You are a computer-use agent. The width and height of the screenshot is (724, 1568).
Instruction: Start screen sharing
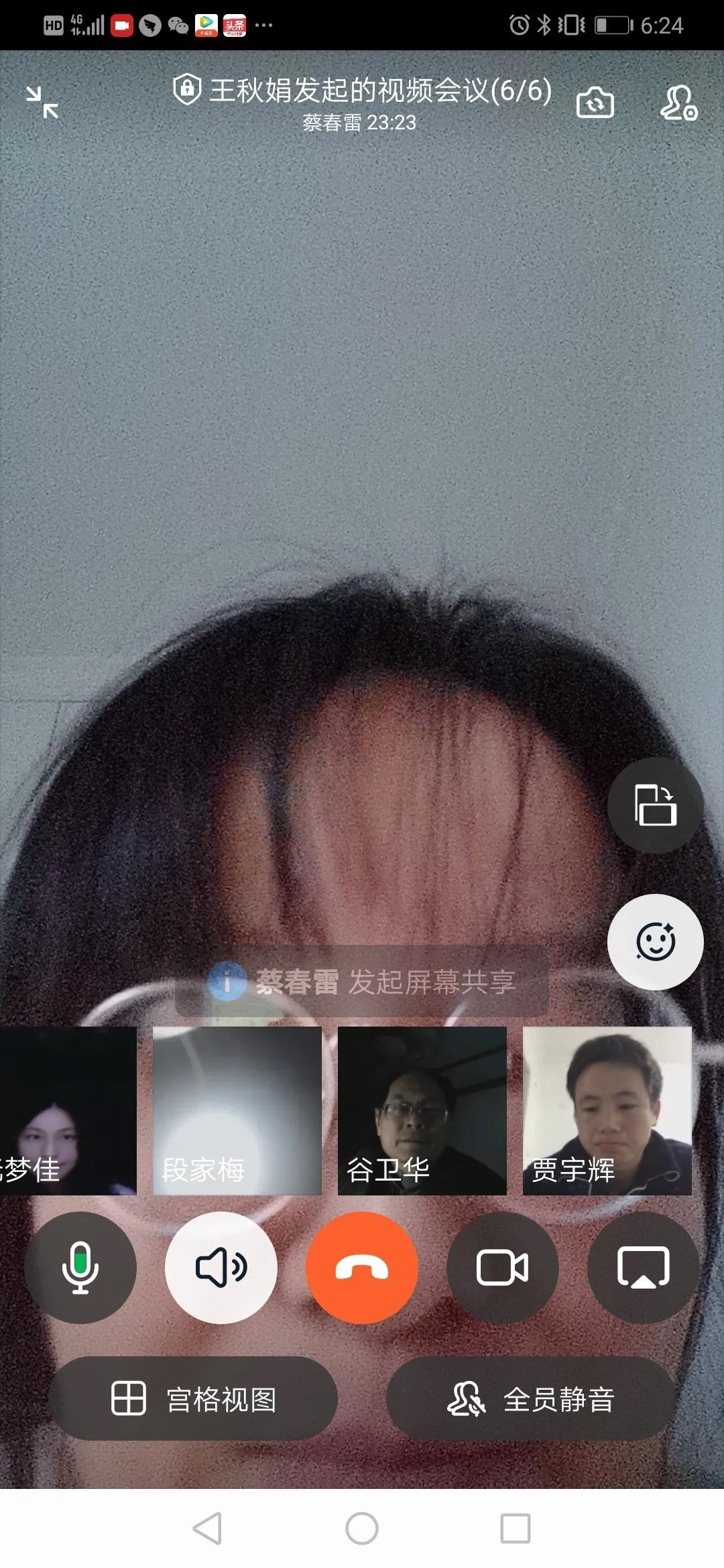click(643, 1267)
